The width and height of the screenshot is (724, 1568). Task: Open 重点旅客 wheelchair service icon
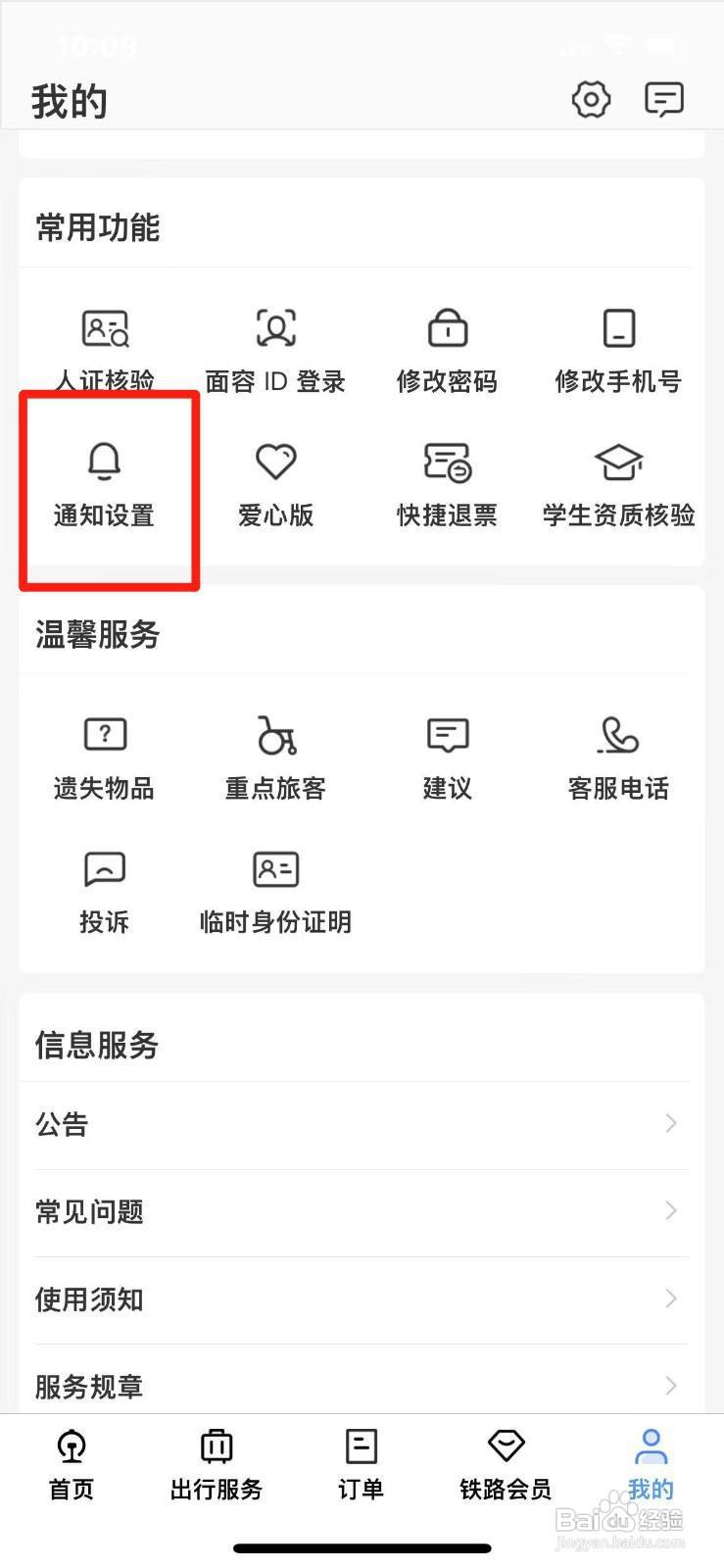coord(275,755)
